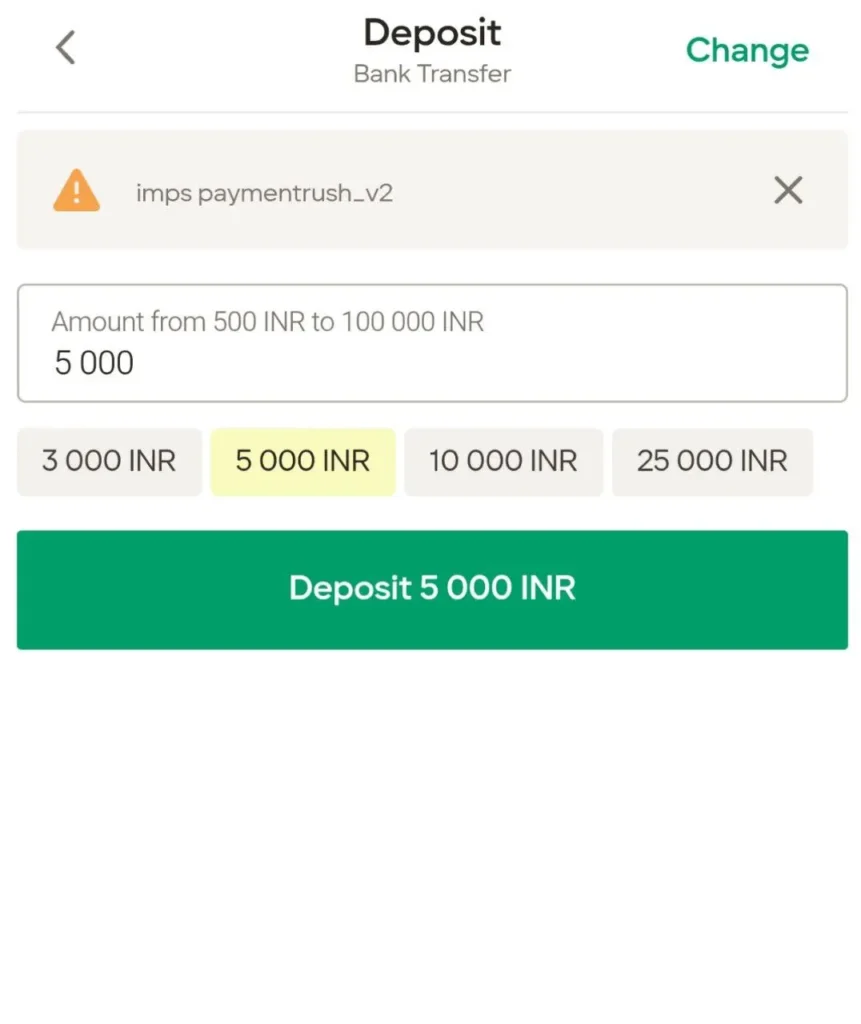Select the 25 000 INR preset amount
Viewport: 861px width, 1024px height.
(712, 461)
